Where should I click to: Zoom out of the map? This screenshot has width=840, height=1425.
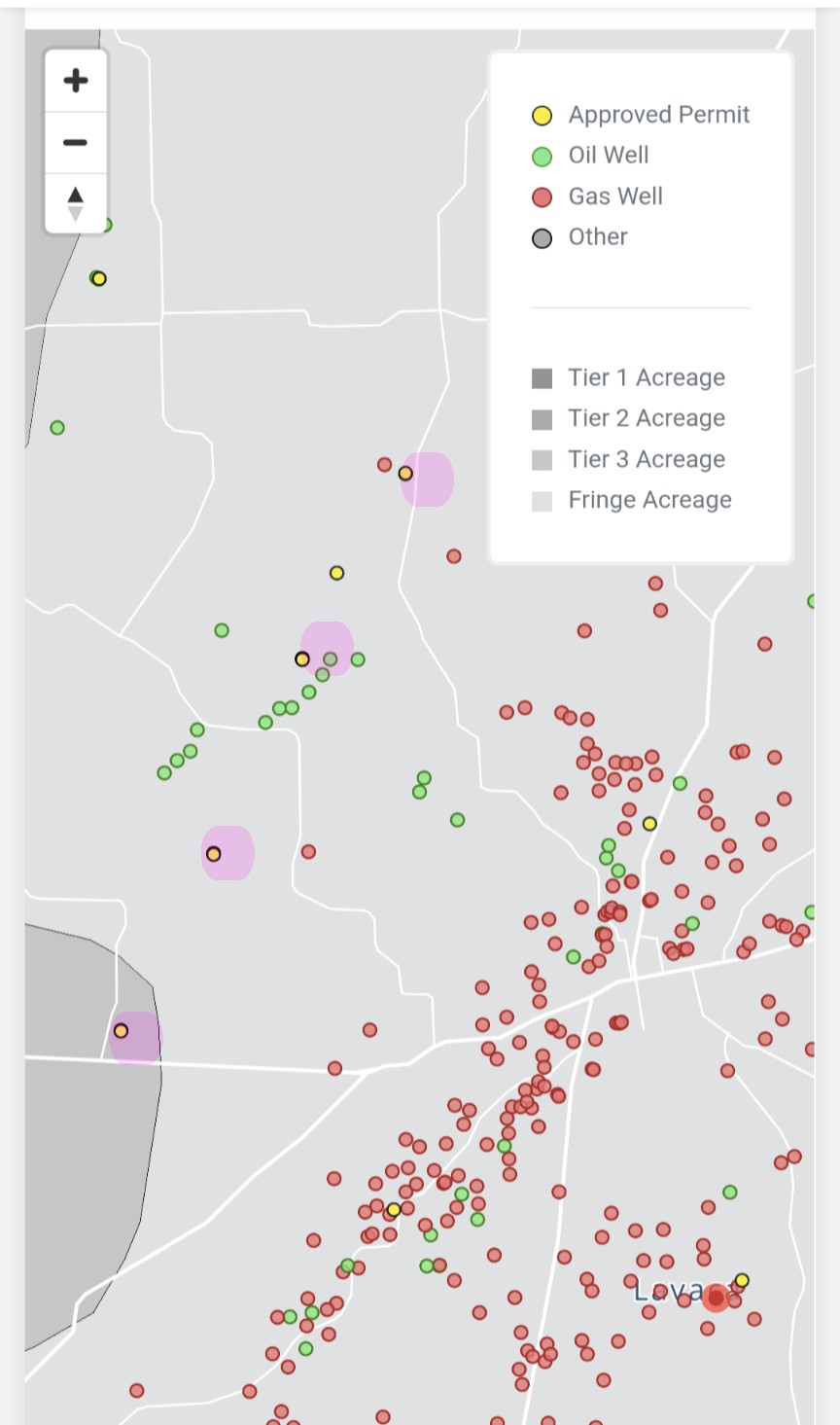pos(76,142)
